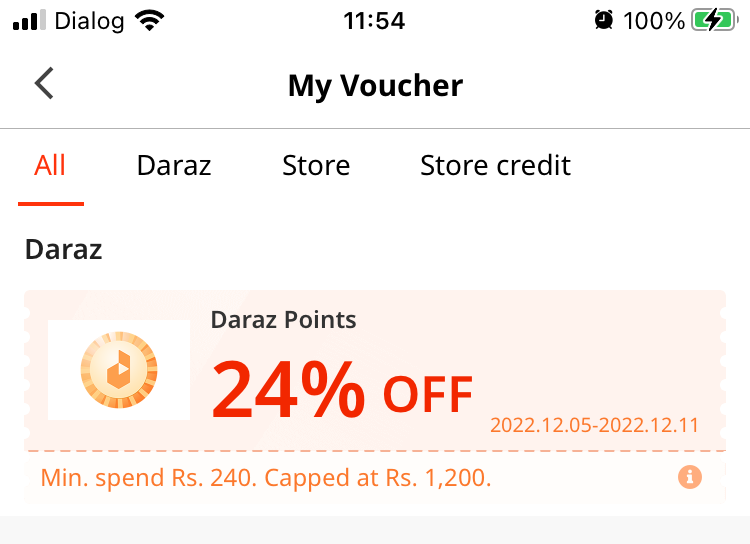Switch to the Store tab
The width and height of the screenshot is (750, 544).
point(316,166)
